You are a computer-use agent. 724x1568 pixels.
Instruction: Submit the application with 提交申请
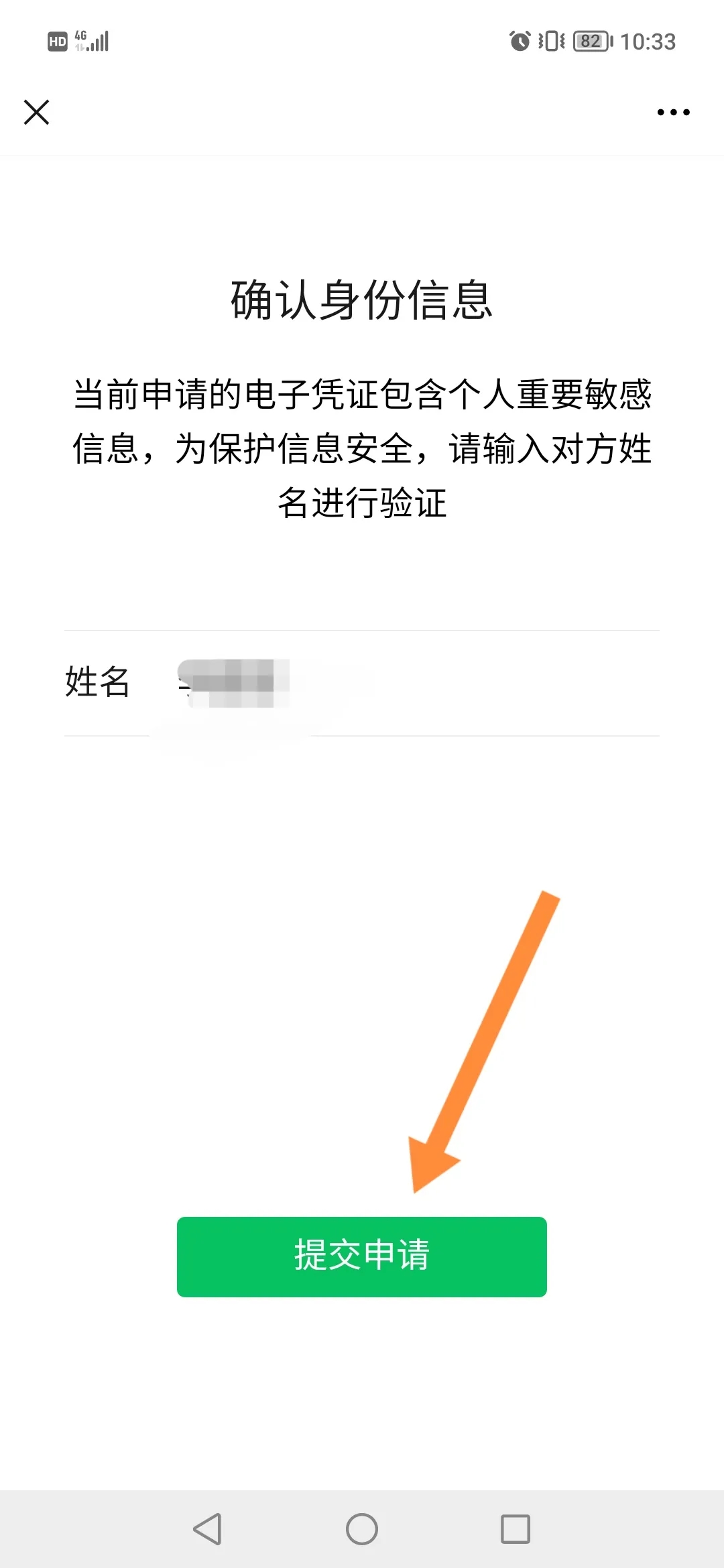pos(362,1257)
